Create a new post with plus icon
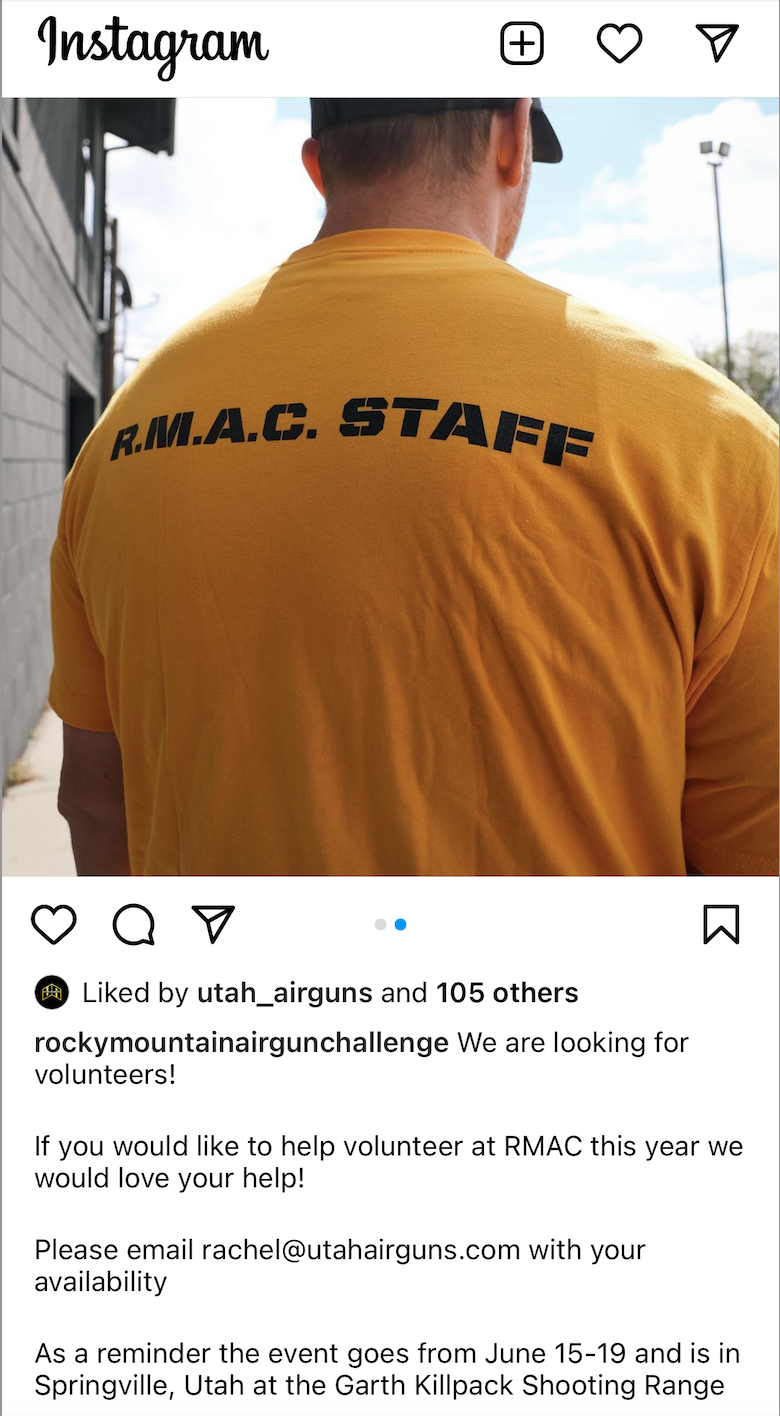The width and height of the screenshot is (780, 1416). (x=521, y=44)
